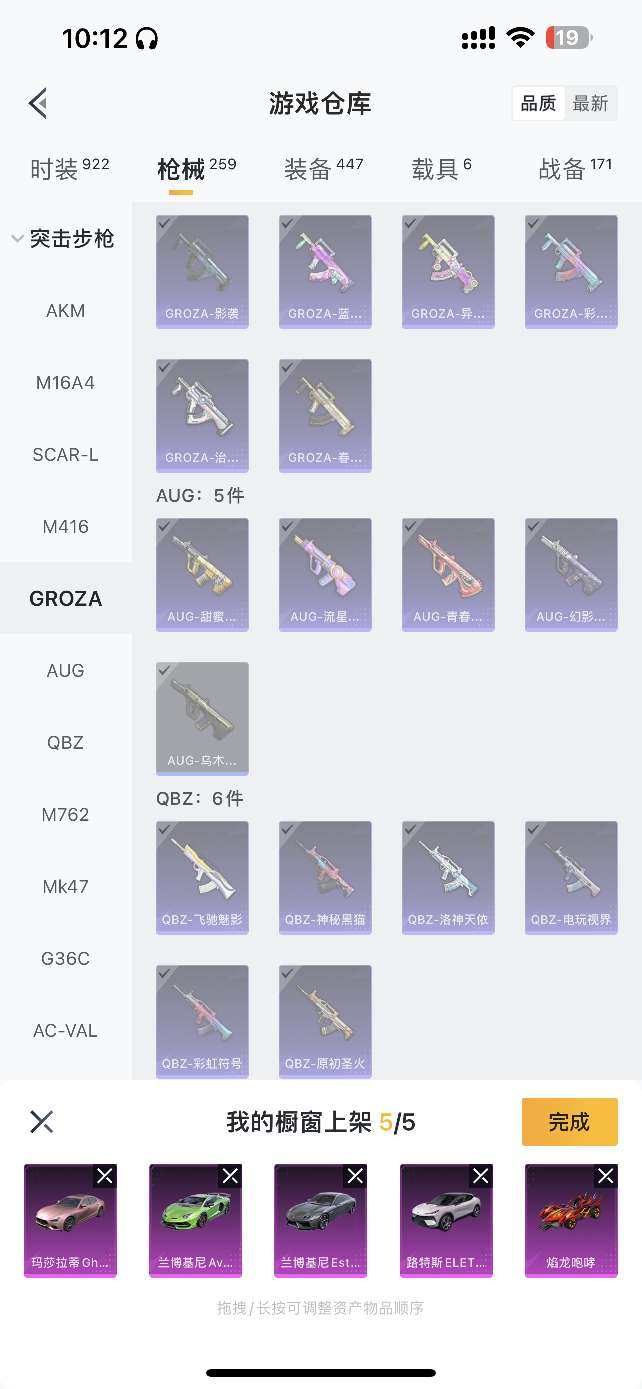Select the GROZA-影袭 skin
642x1389 pixels.
(x=202, y=271)
